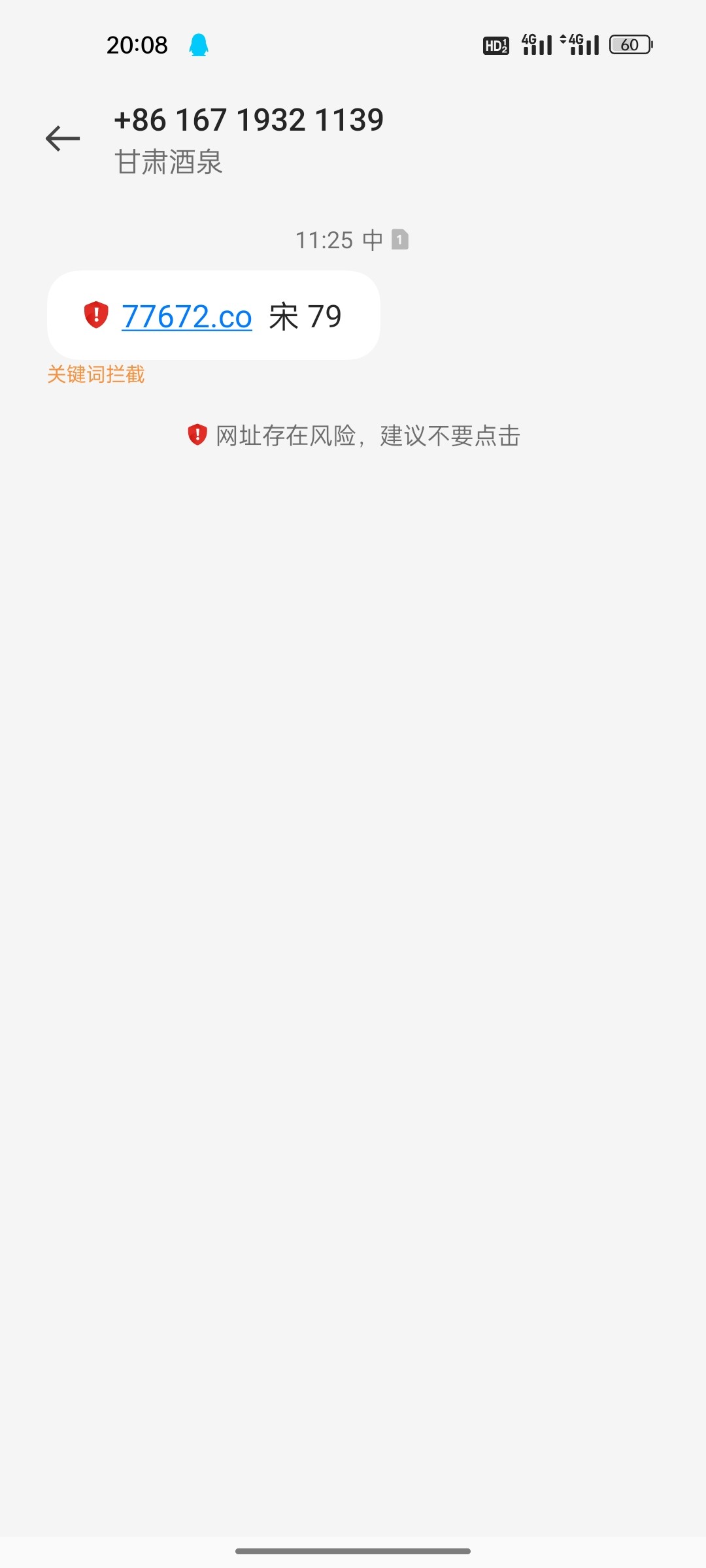This screenshot has height=1568, width=706.
Task: Tap the red shield icon beside the link
Action: (95, 316)
